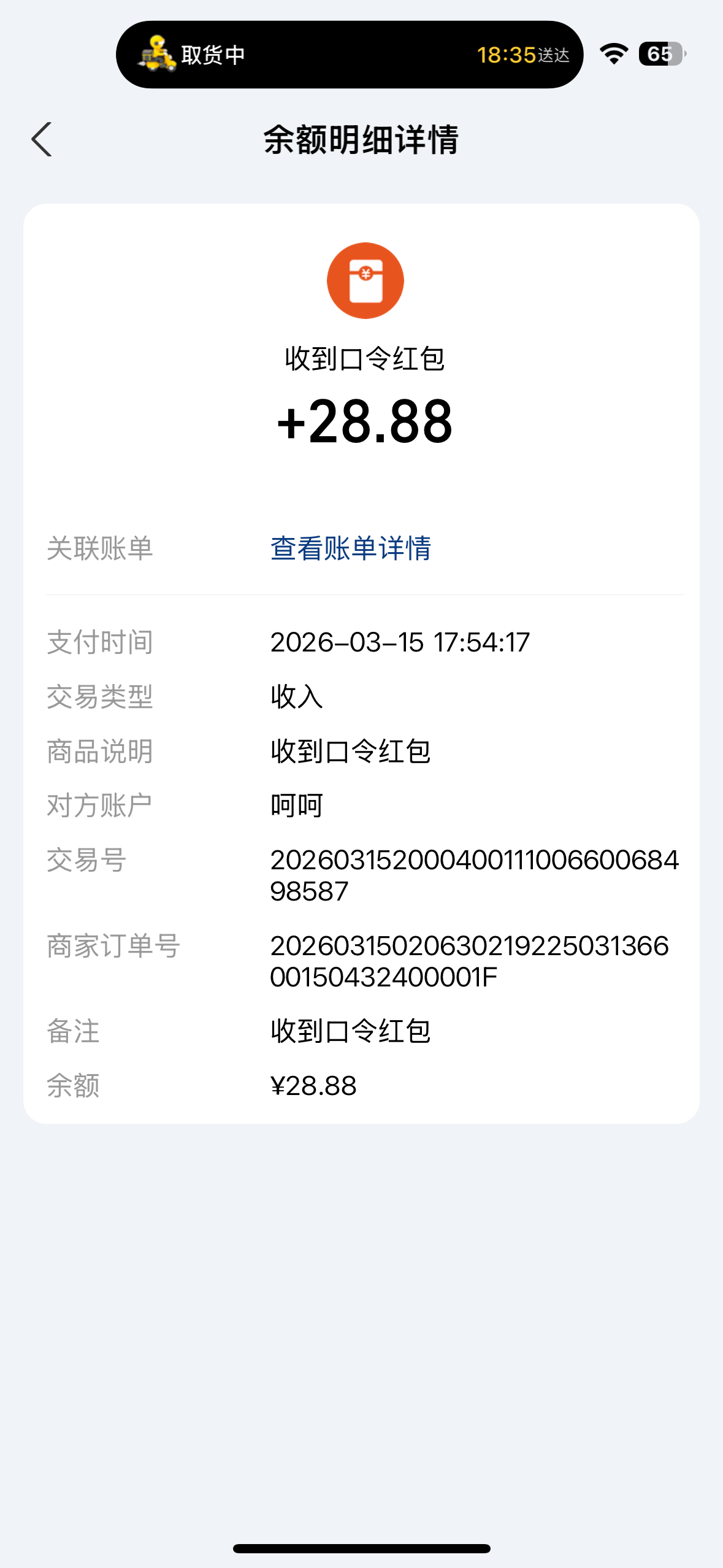Screen dimensions: 723x1568
Task: Open the 查看账单详情 link
Action: pos(350,548)
